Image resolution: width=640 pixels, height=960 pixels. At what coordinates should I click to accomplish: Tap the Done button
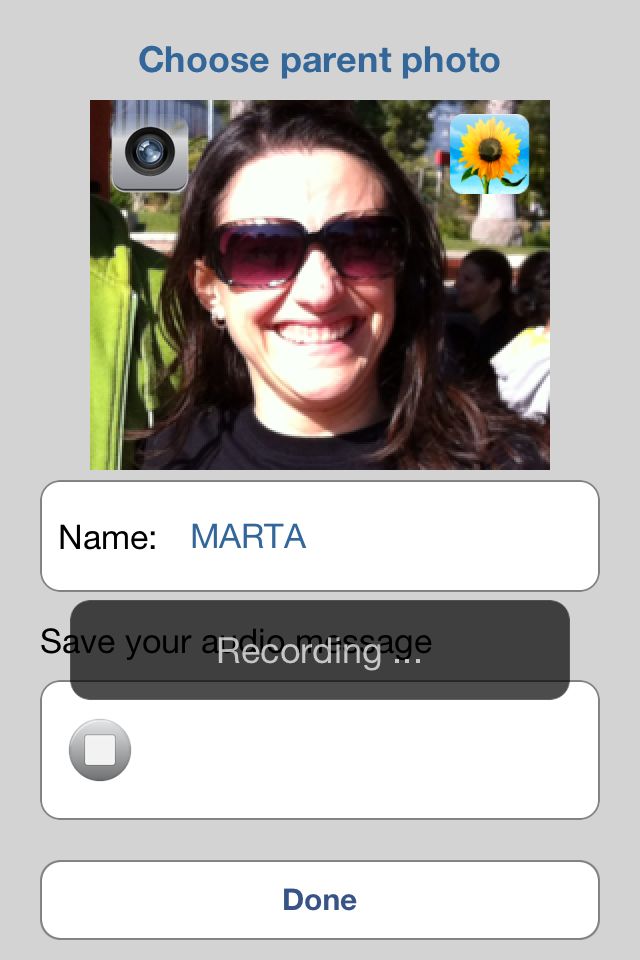click(x=320, y=899)
